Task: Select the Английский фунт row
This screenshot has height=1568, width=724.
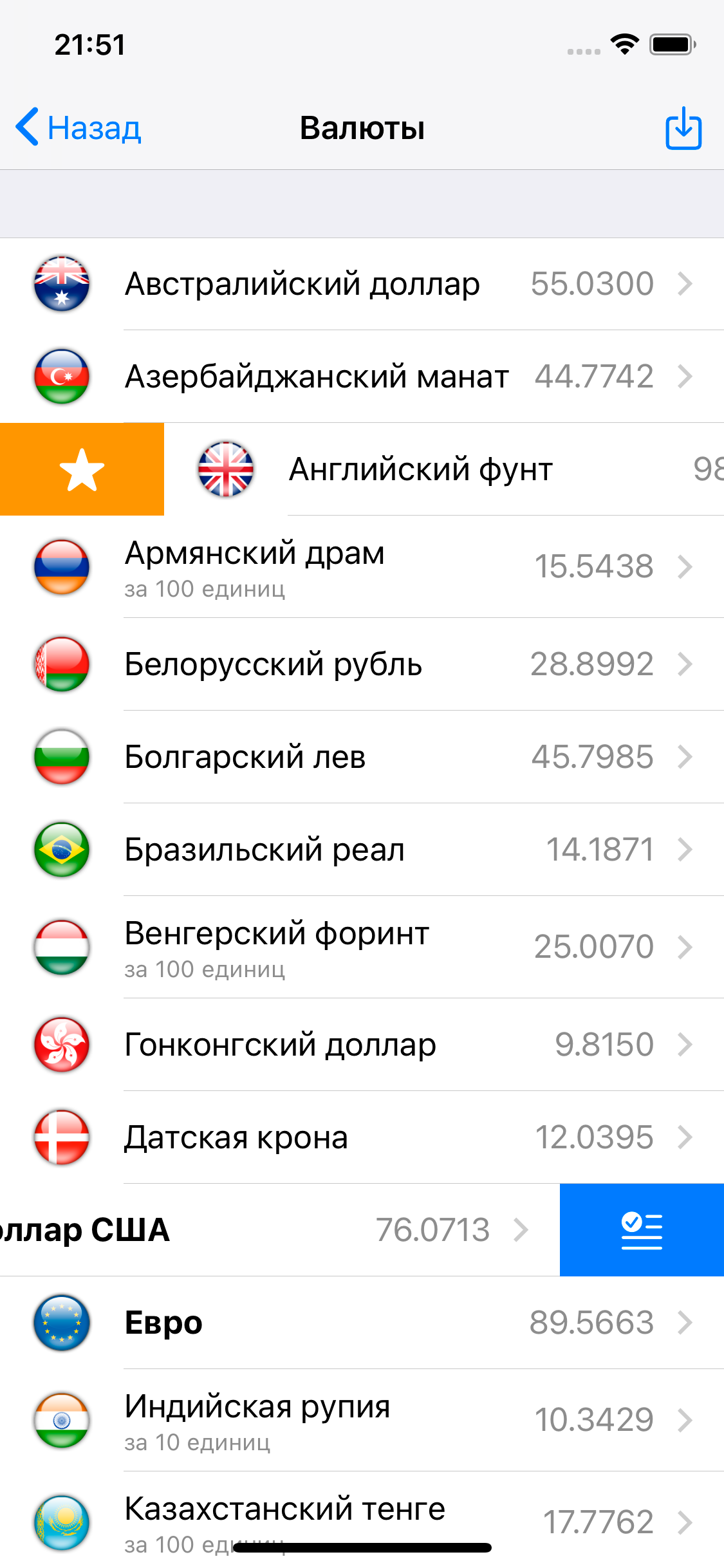Action: click(x=444, y=469)
